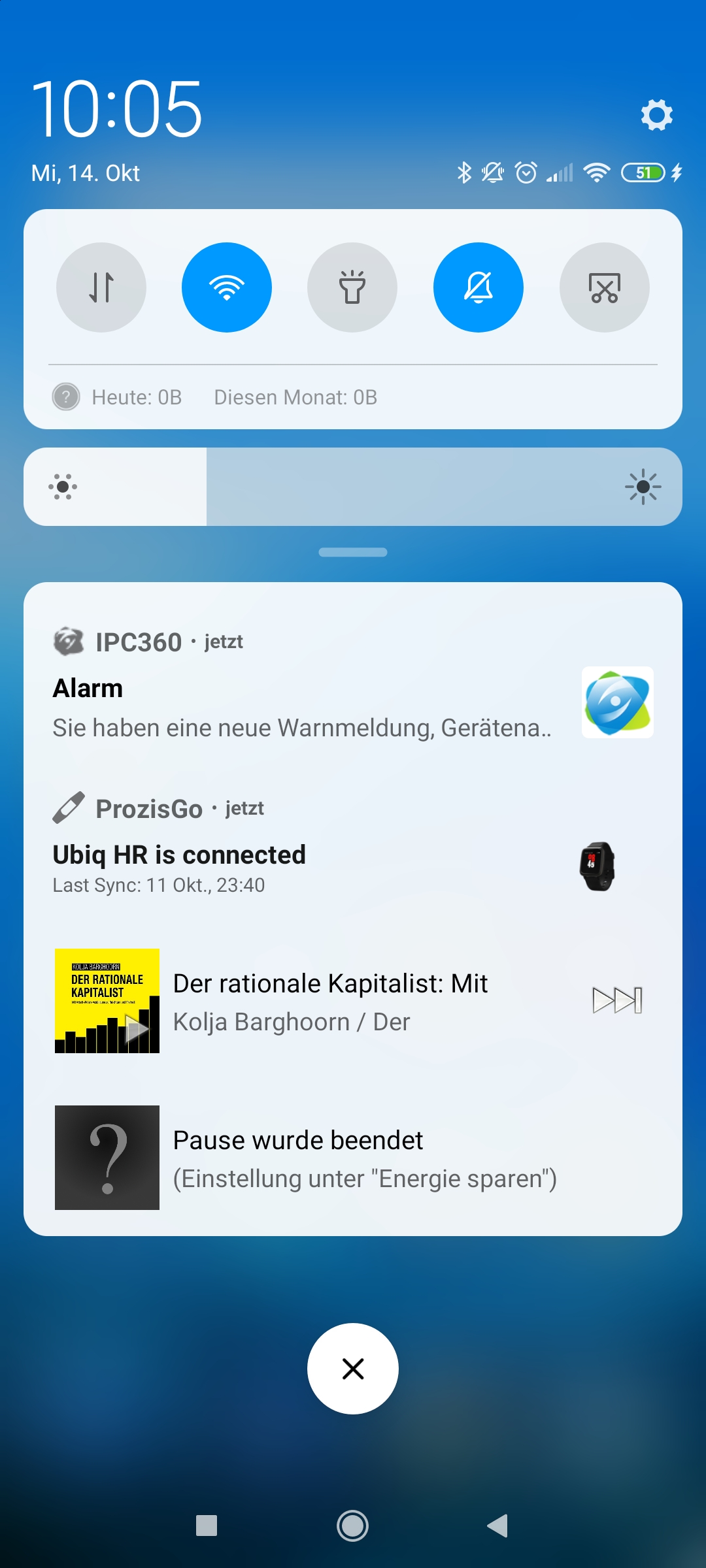706x1568 pixels.
Task: Open settings via the gear icon
Action: 656,115
